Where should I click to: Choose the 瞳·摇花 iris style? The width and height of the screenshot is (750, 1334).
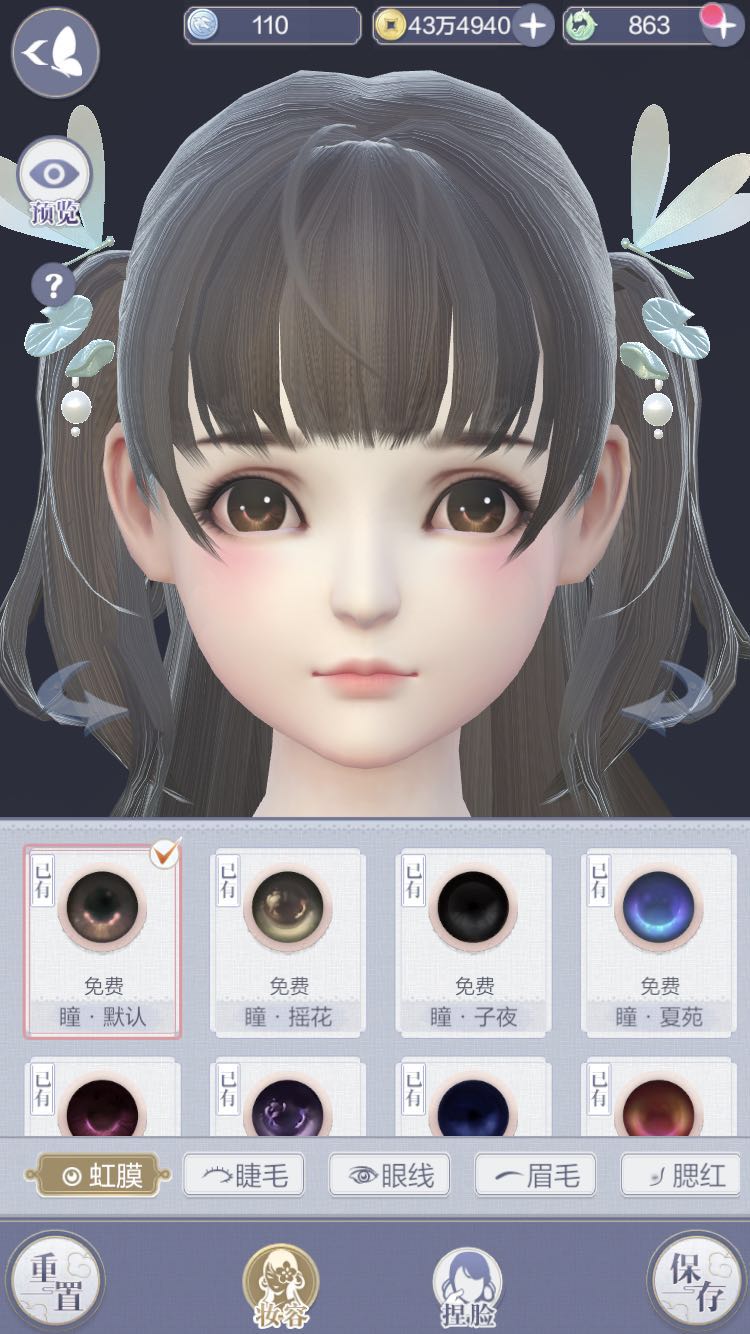288,940
